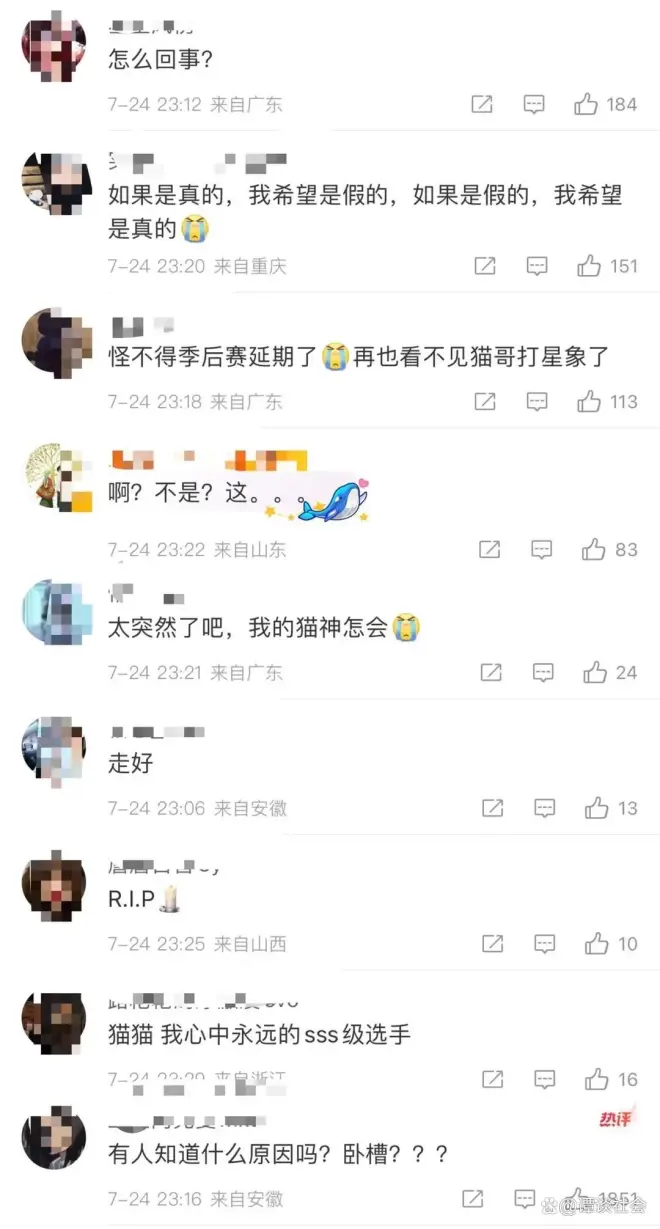
Task: Share the comment "太突然了吧,我的猫神怎会"
Action: 491,672
